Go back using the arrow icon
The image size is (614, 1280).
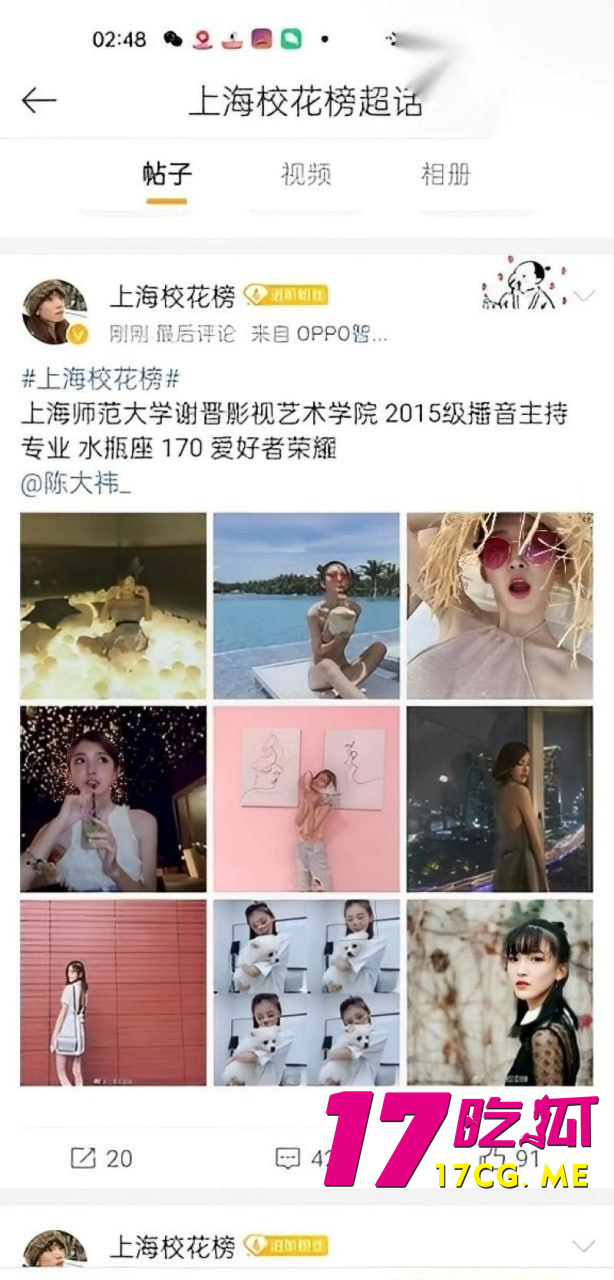pos(39,100)
